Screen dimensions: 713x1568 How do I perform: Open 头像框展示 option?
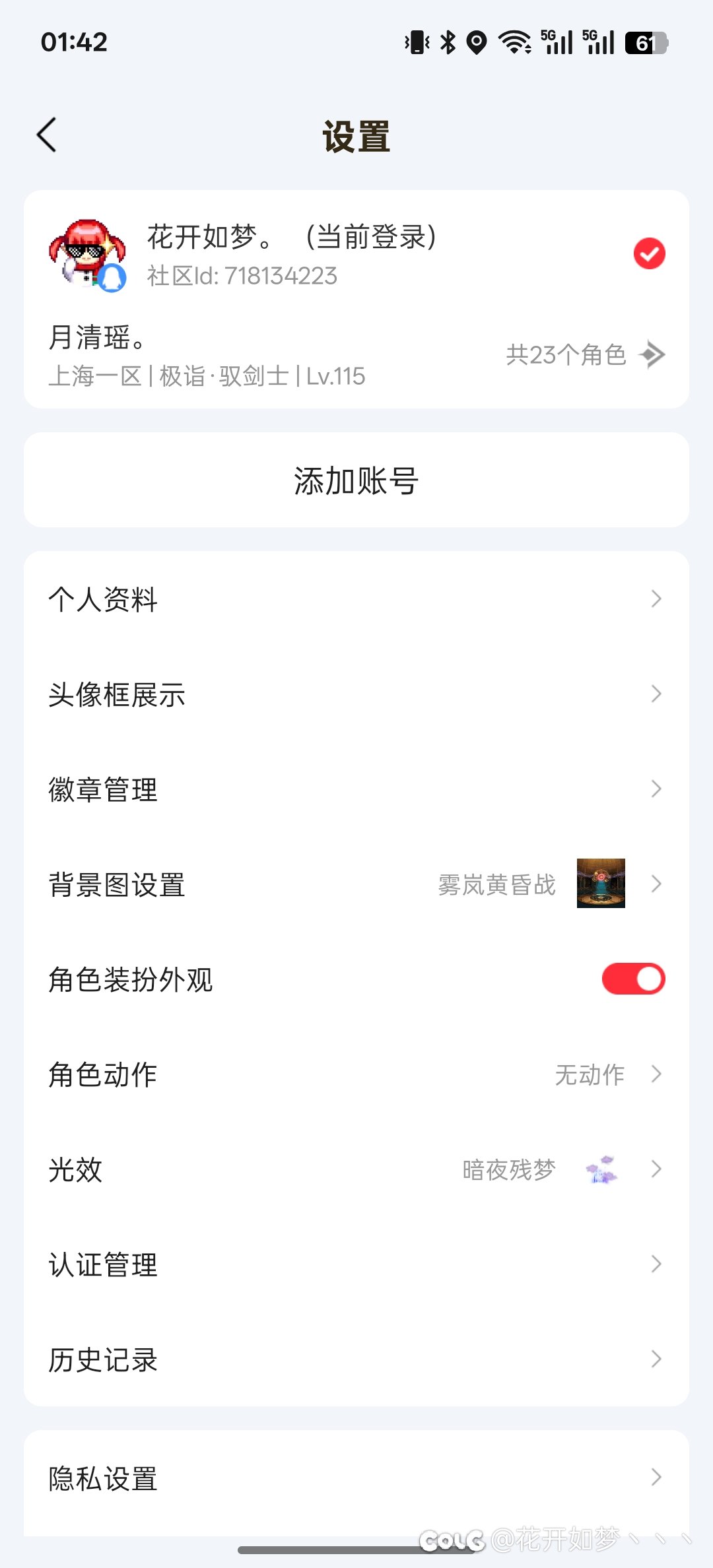[356, 694]
